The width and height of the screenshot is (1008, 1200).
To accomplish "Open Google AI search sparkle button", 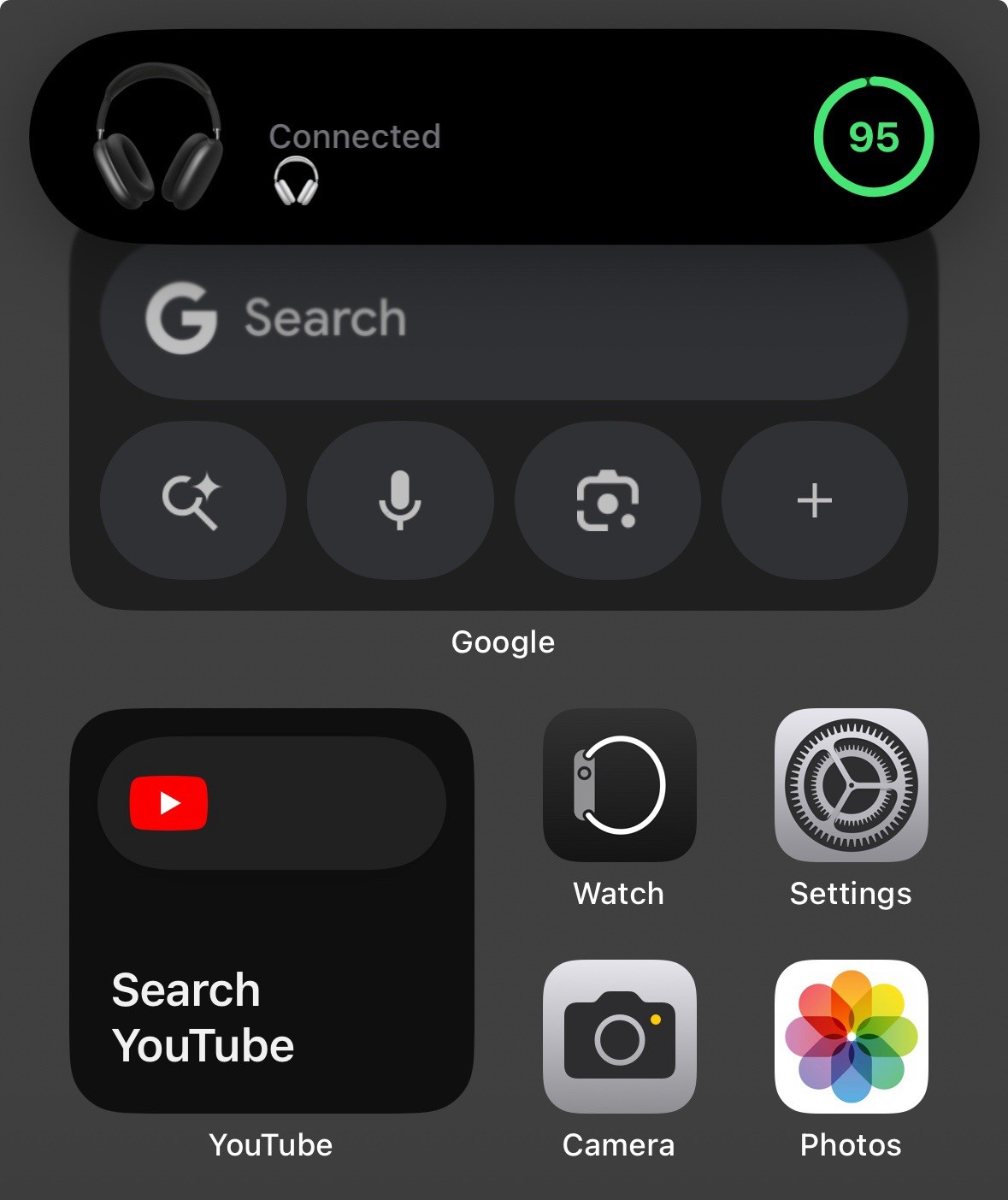I will pyautogui.click(x=192, y=501).
